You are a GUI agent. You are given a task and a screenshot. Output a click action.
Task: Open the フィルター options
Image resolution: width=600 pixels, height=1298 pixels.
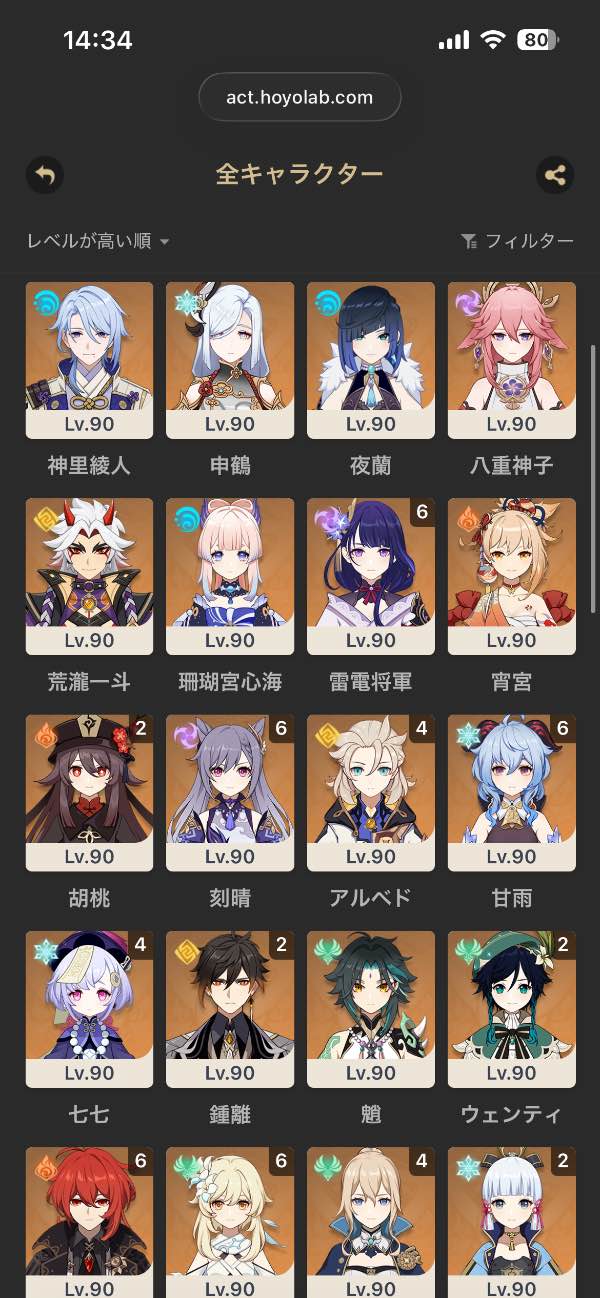(x=517, y=241)
